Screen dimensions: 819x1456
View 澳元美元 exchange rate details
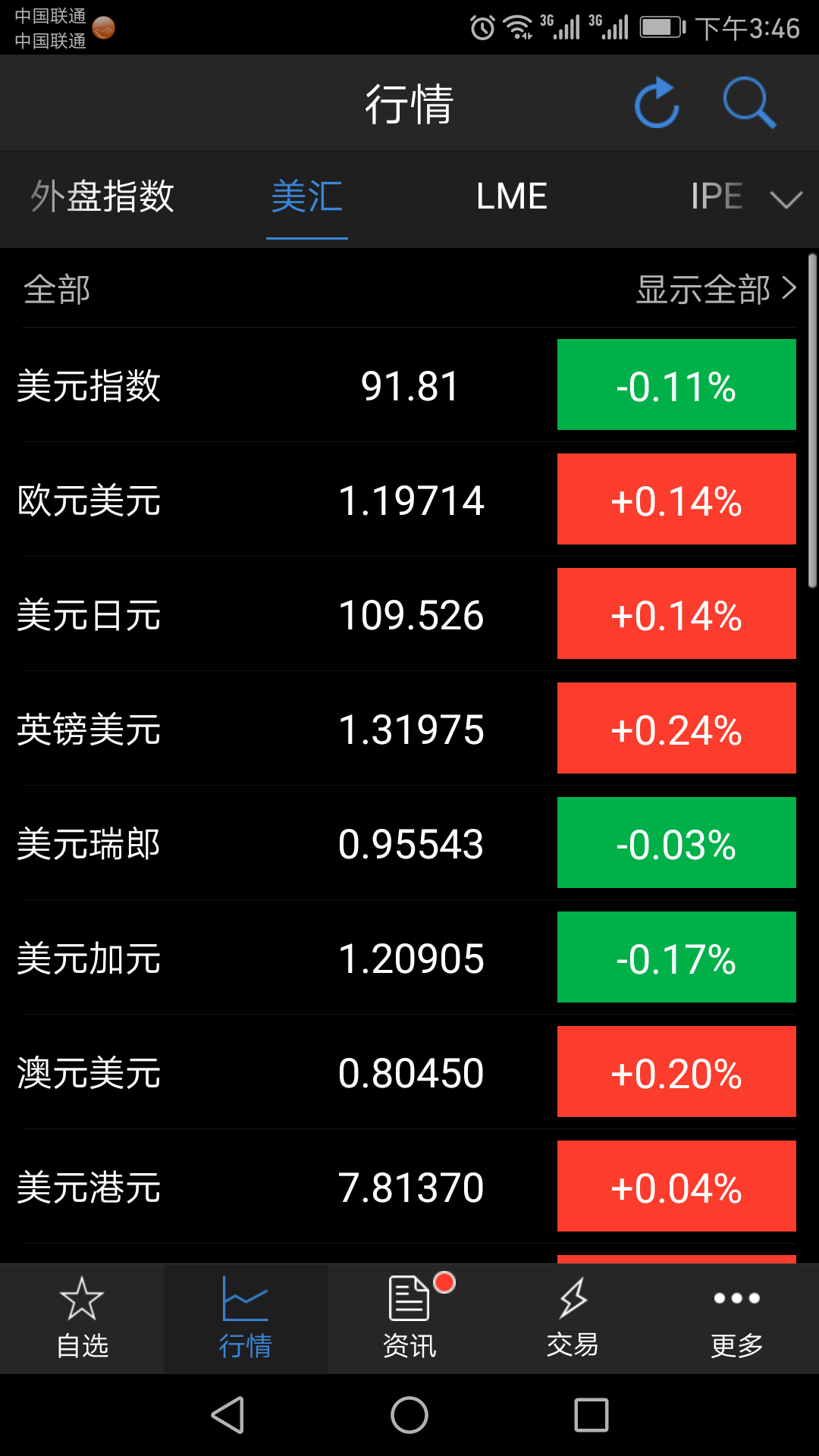click(x=409, y=1072)
